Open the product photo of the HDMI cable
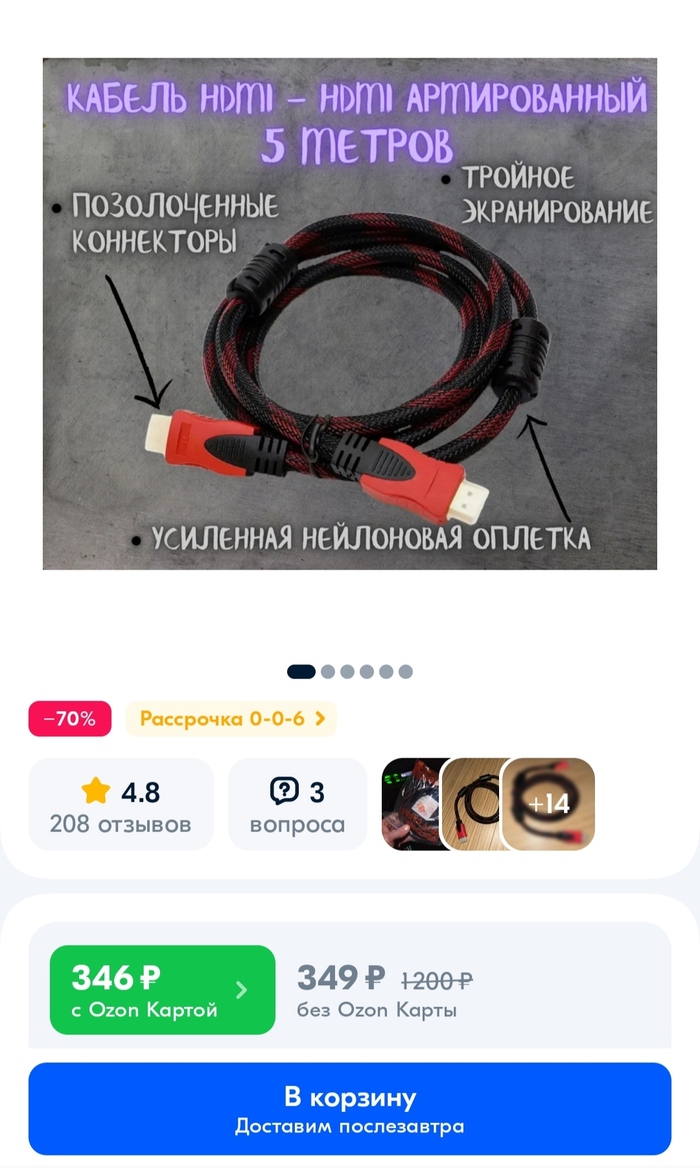This screenshot has height=1168, width=700. tap(349, 313)
